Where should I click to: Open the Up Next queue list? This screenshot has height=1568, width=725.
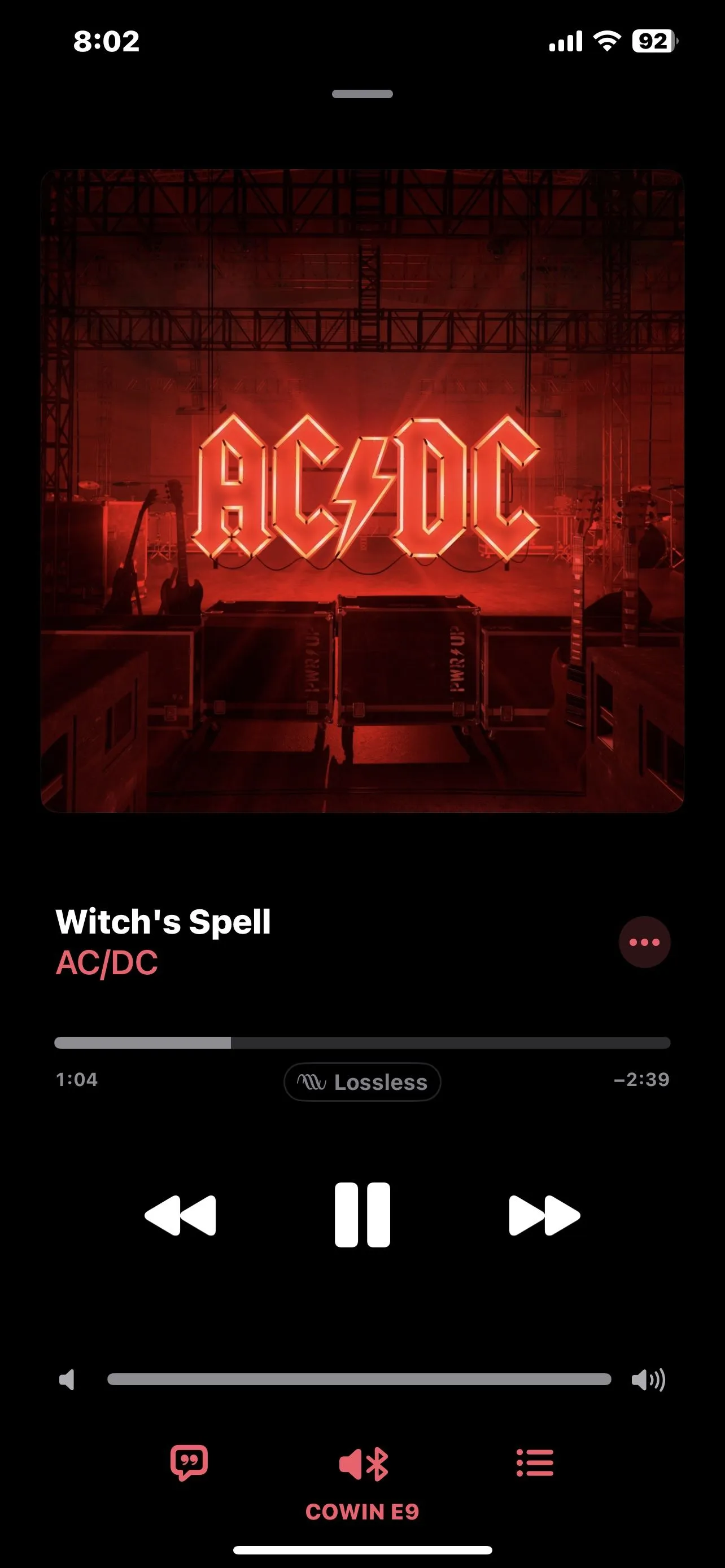coord(535,1462)
